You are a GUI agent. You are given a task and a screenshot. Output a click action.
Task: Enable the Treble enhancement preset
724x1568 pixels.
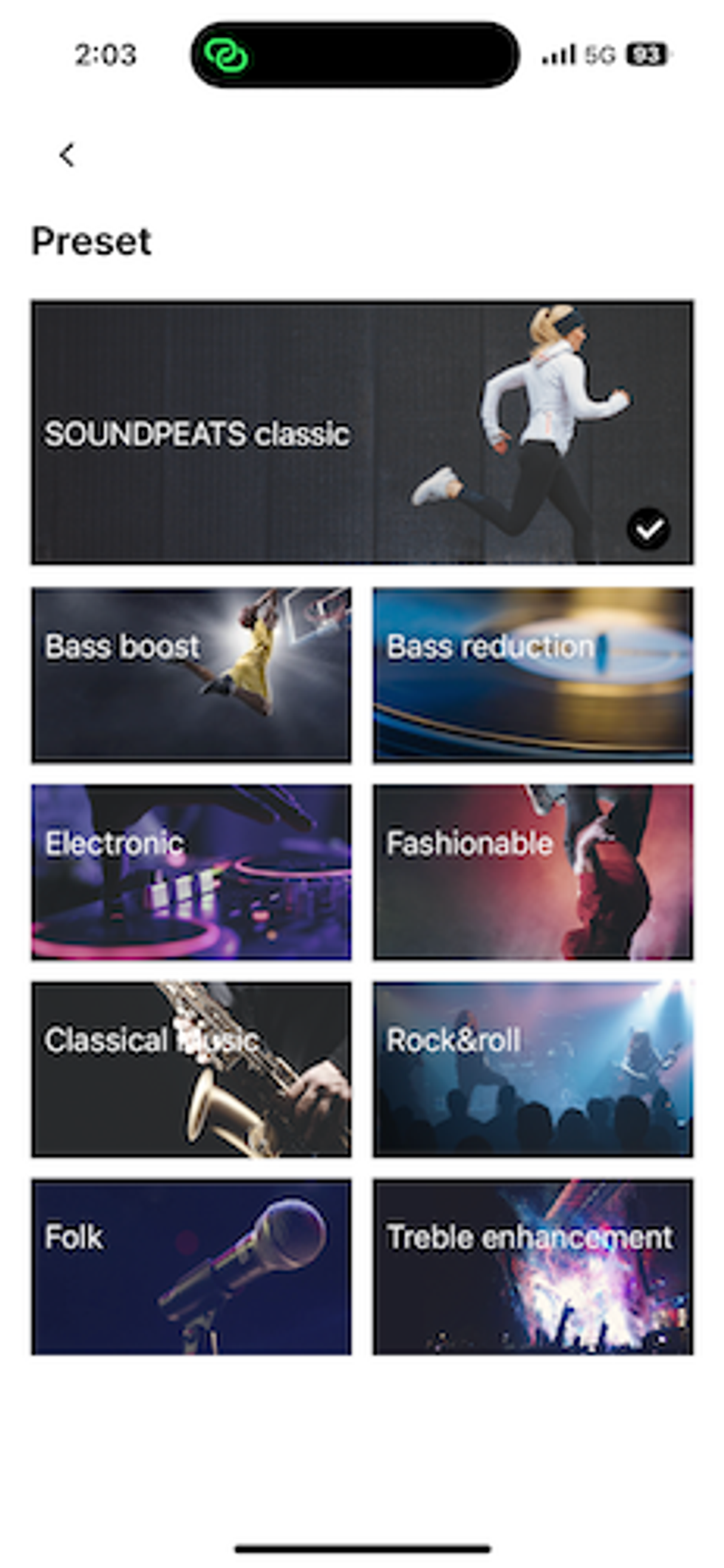[x=533, y=1266]
